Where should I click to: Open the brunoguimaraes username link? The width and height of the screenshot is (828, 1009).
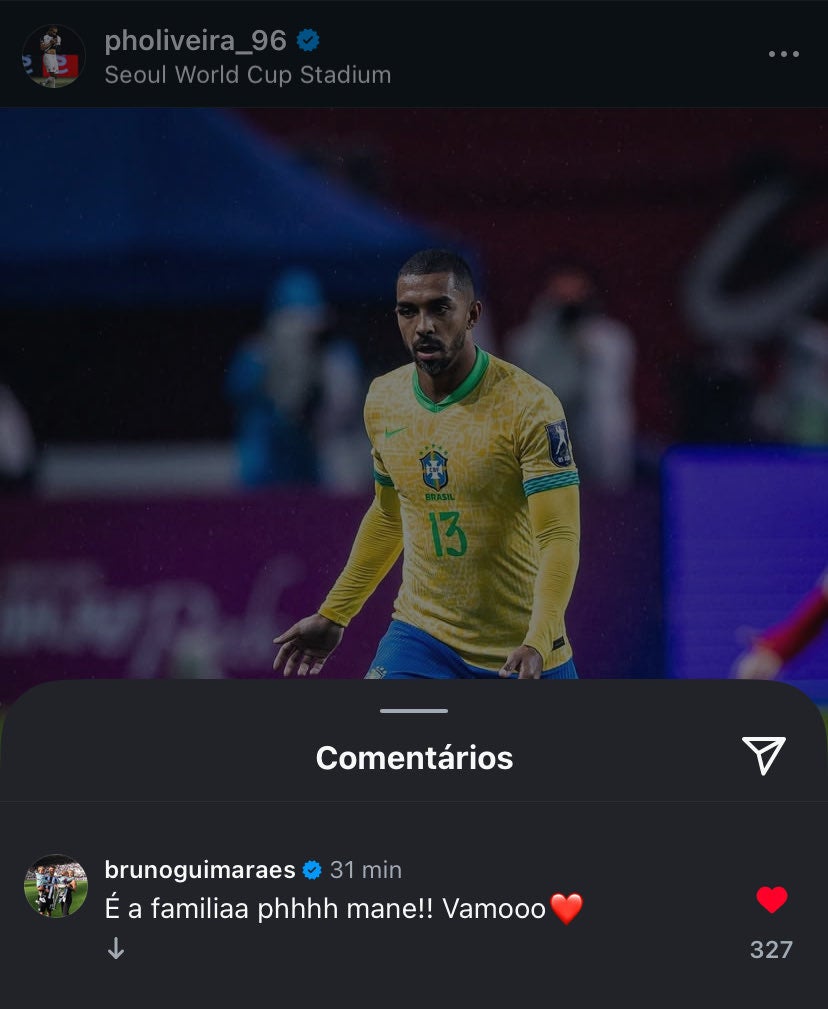(200, 870)
